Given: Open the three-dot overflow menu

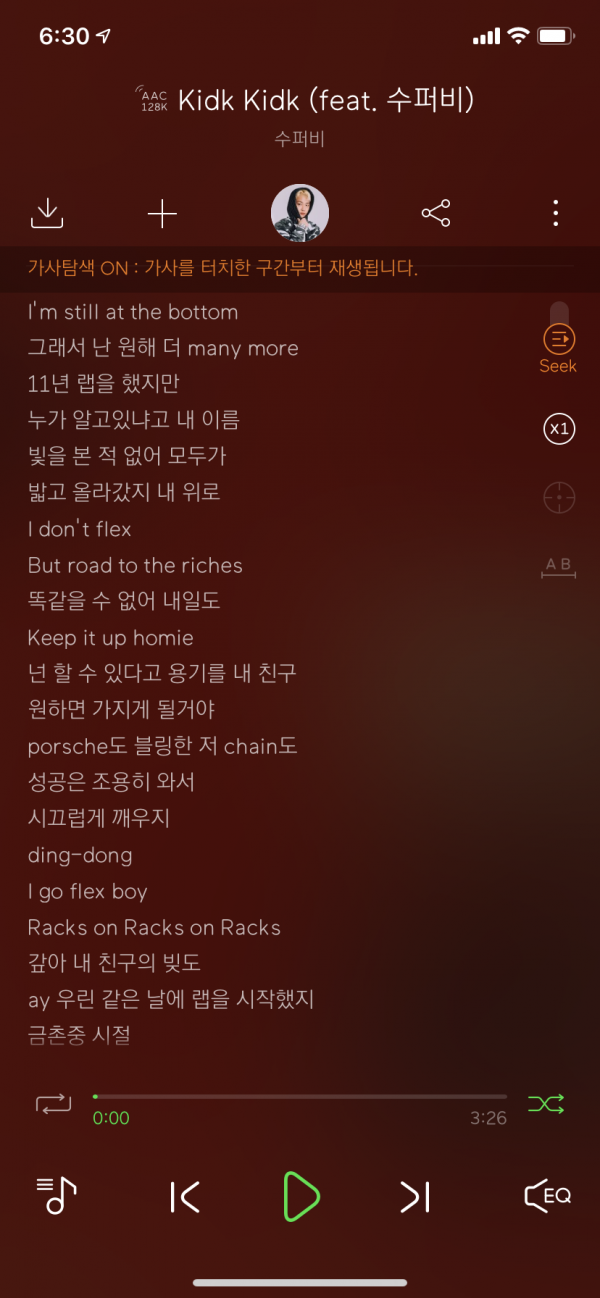Looking at the screenshot, I should click(x=556, y=213).
